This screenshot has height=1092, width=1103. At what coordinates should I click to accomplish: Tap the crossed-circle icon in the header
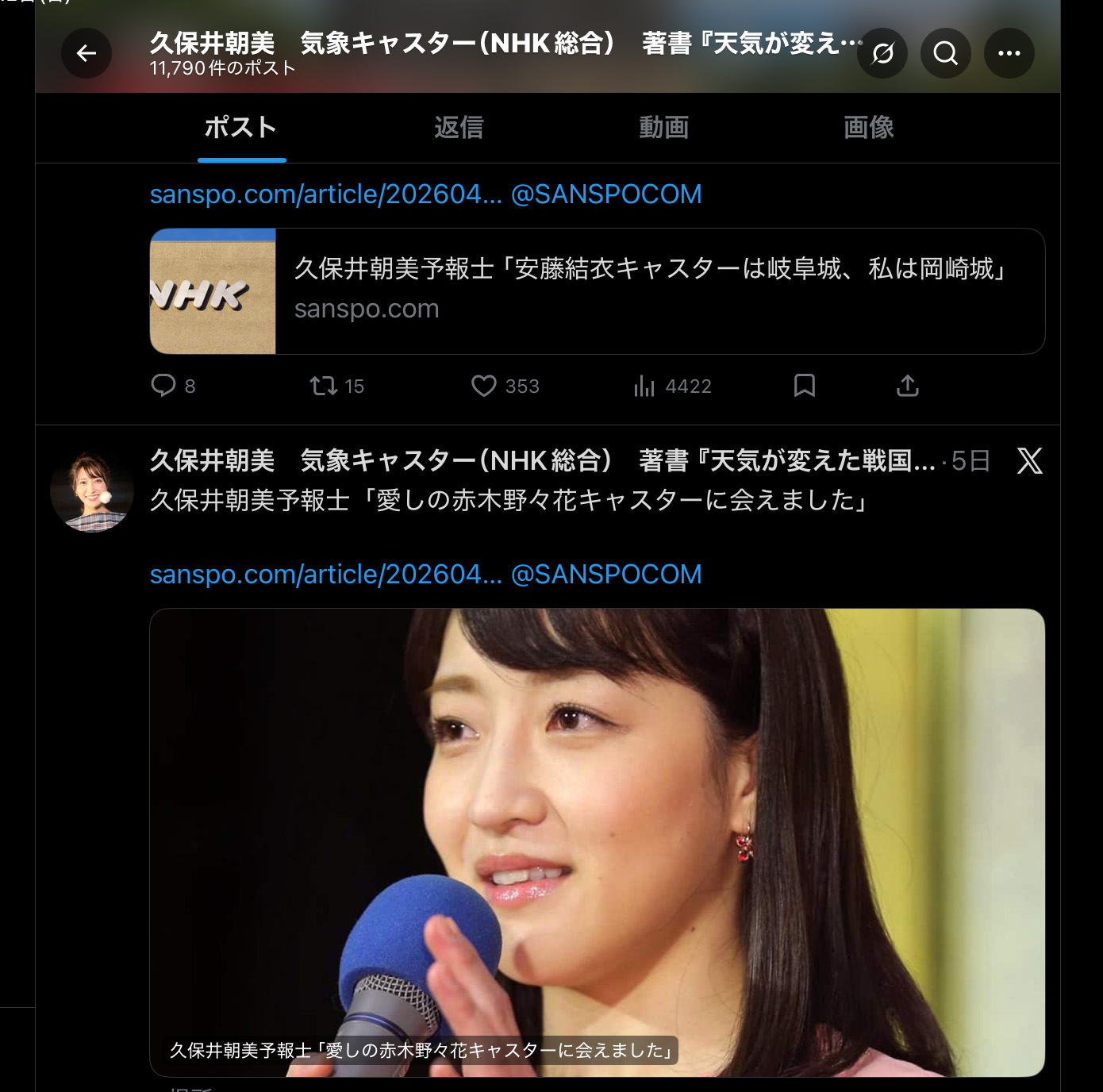coord(882,53)
